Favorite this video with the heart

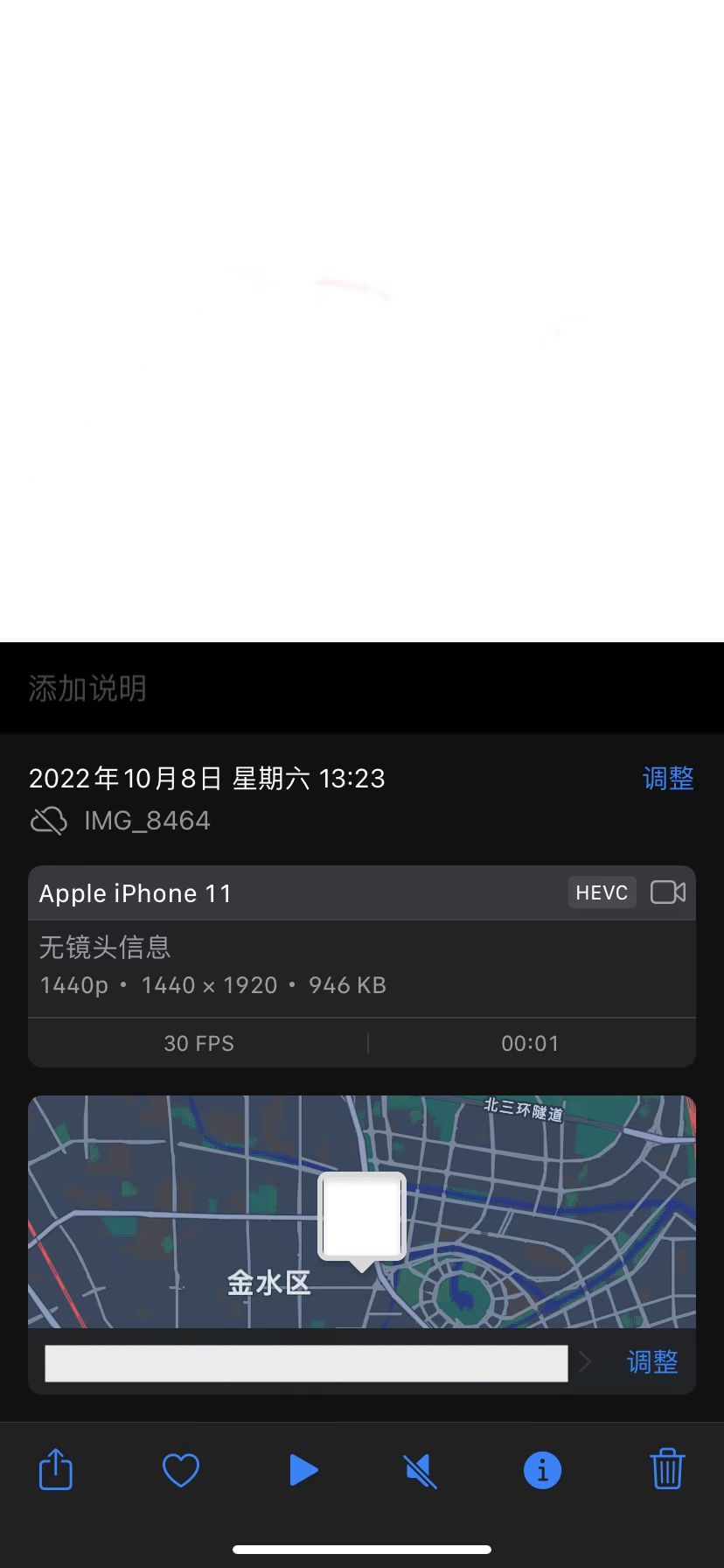click(x=181, y=1470)
